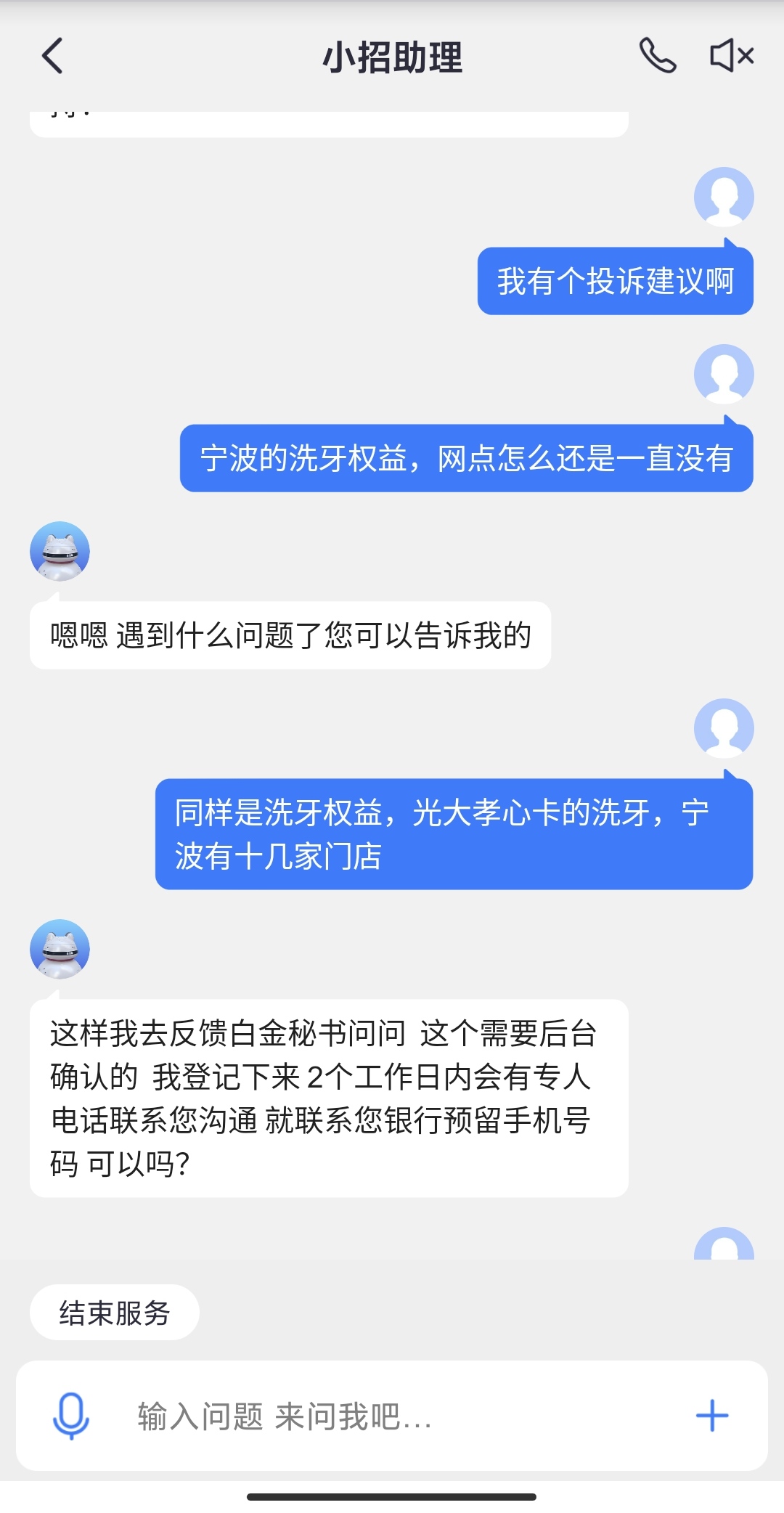Focus the 输入问题 来问我吧 text field

tap(392, 1416)
